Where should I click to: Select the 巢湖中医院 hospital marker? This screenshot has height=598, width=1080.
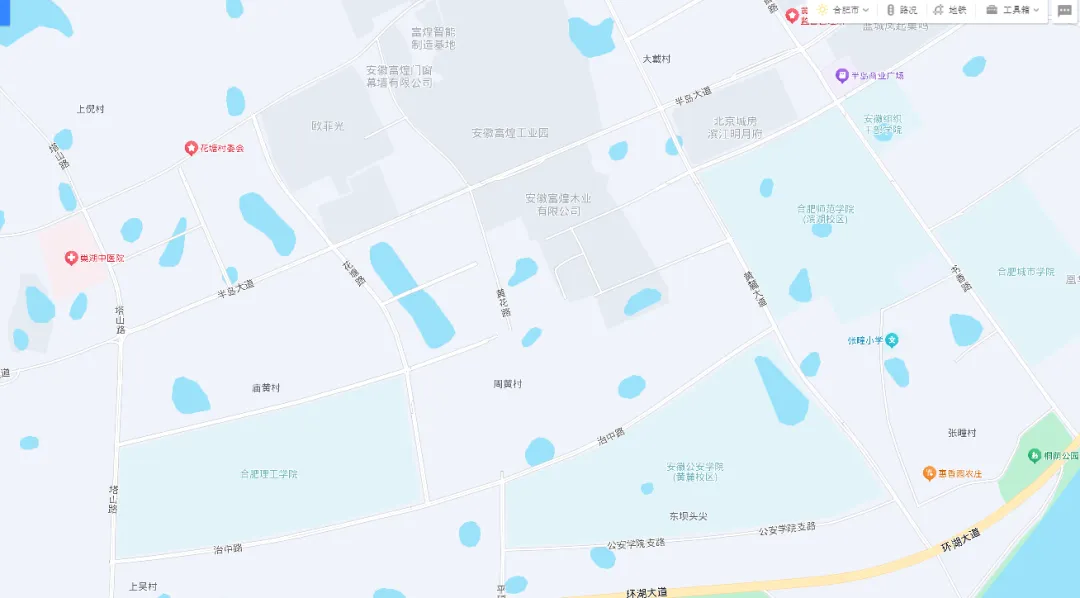pos(71,258)
